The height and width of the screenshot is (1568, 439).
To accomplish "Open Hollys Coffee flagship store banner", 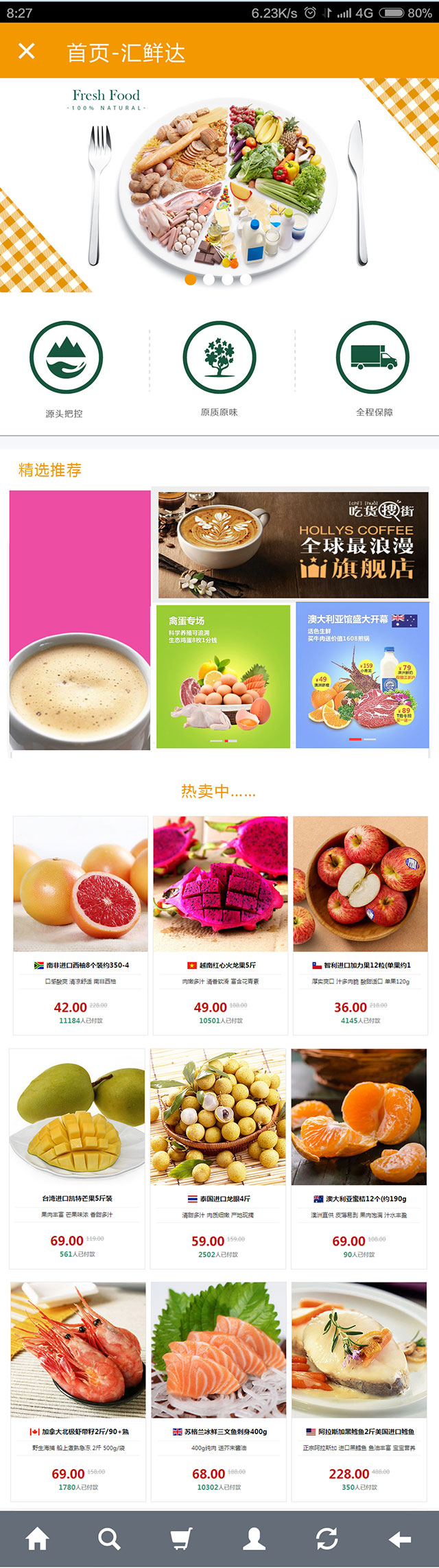I will point(293,544).
